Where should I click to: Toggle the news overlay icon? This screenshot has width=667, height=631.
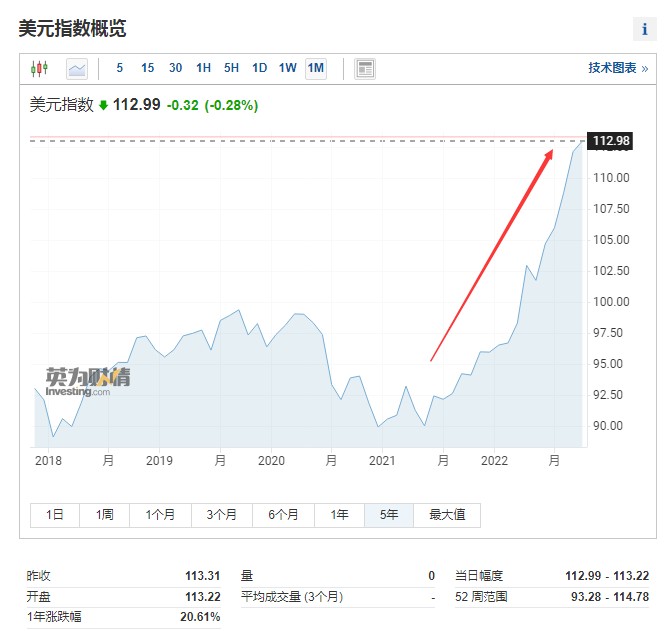(365, 69)
